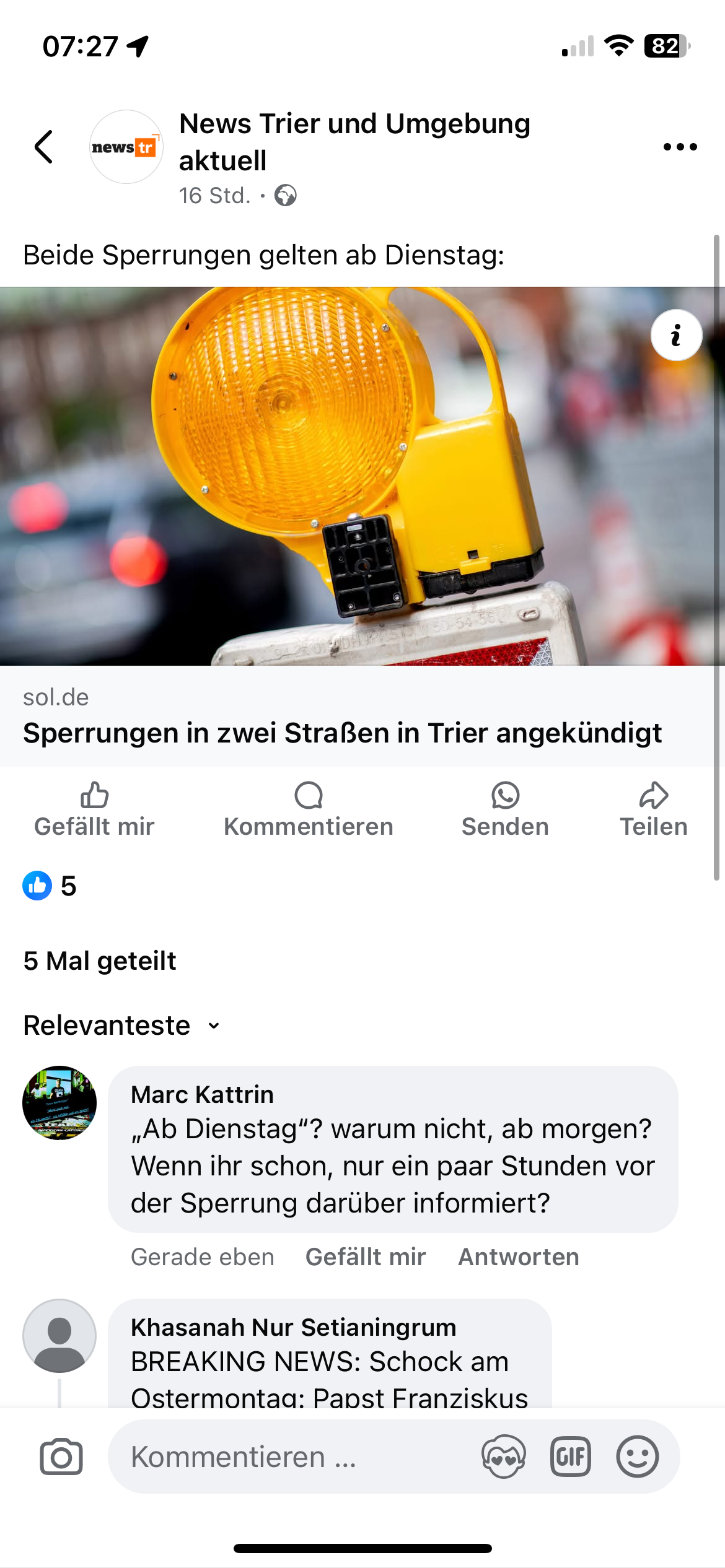Image resolution: width=725 pixels, height=1568 pixels.
Task: Send the post via Senden
Action: pyautogui.click(x=505, y=810)
